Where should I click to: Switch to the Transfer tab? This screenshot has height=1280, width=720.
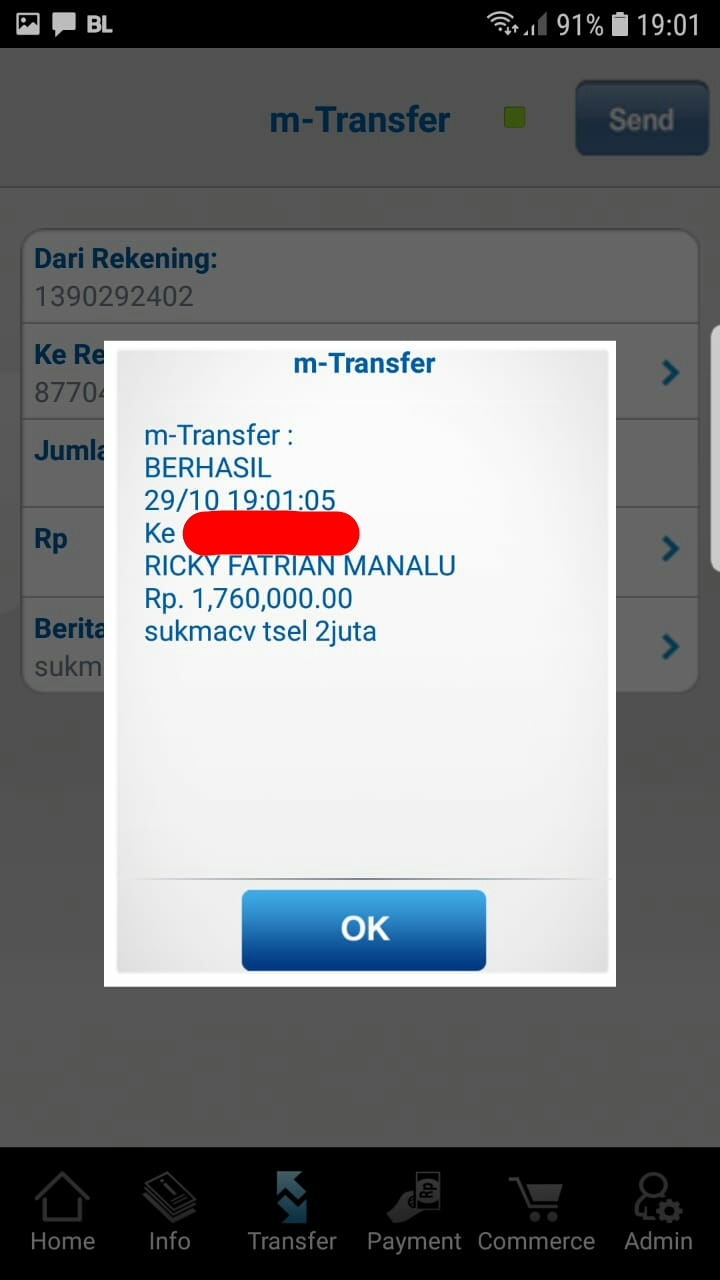[292, 1213]
